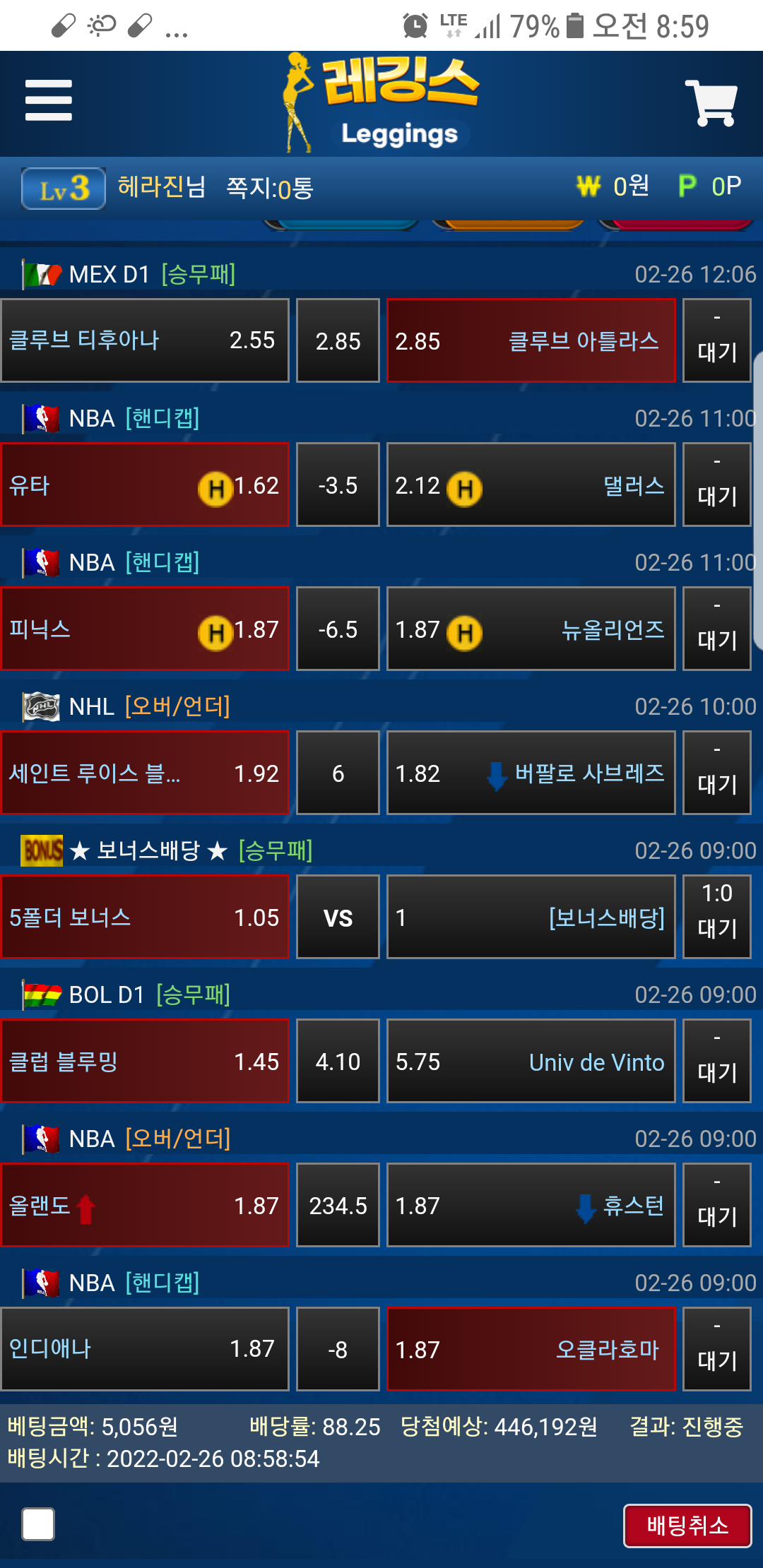Pick 피닉스 at 1.87 odds

(x=145, y=629)
